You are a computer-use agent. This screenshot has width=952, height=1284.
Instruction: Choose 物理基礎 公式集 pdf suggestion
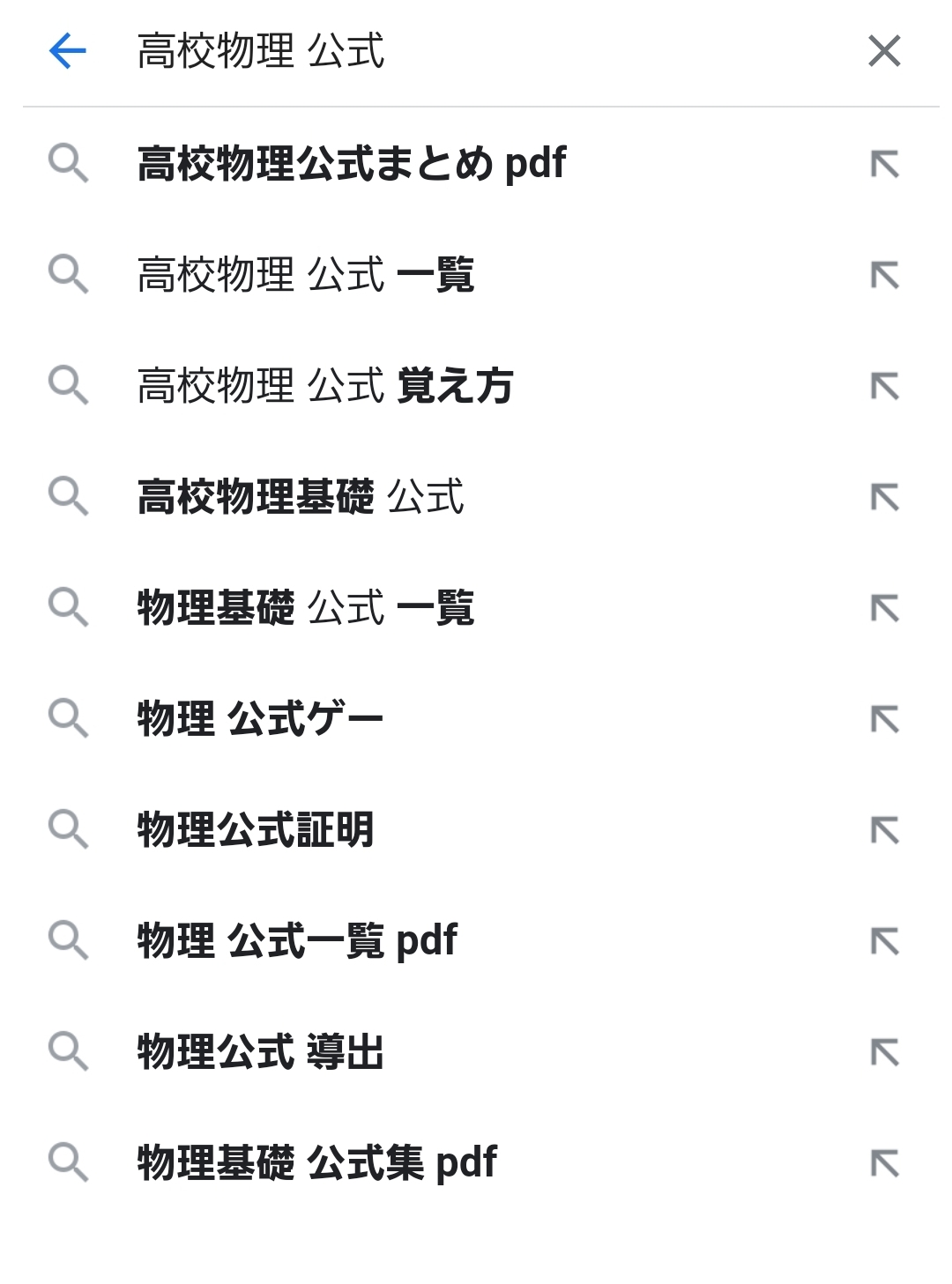click(316, 1163)
